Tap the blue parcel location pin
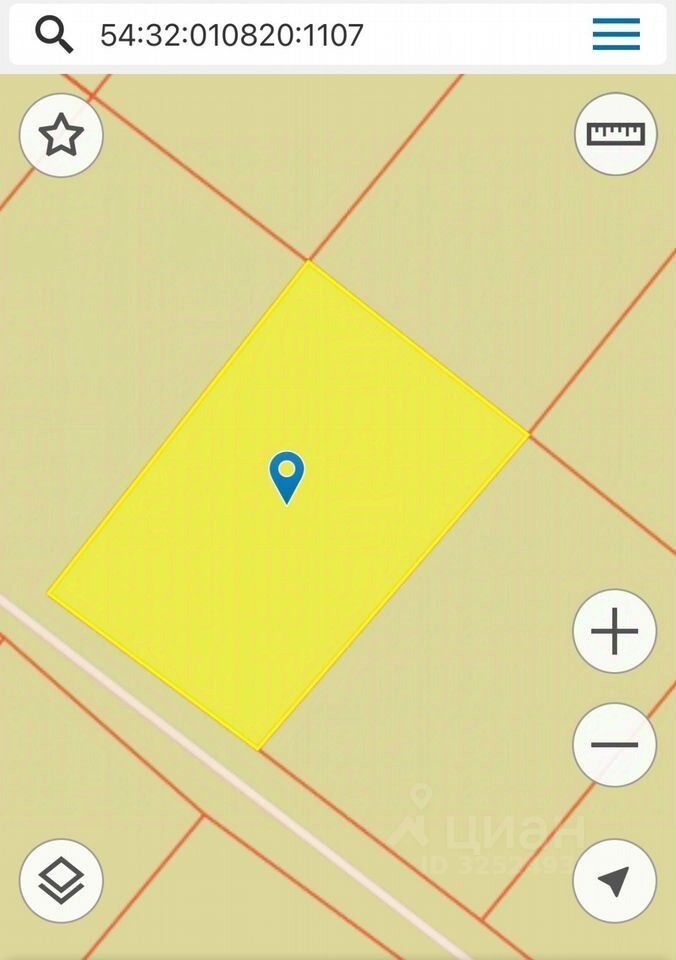 point(287,476)
